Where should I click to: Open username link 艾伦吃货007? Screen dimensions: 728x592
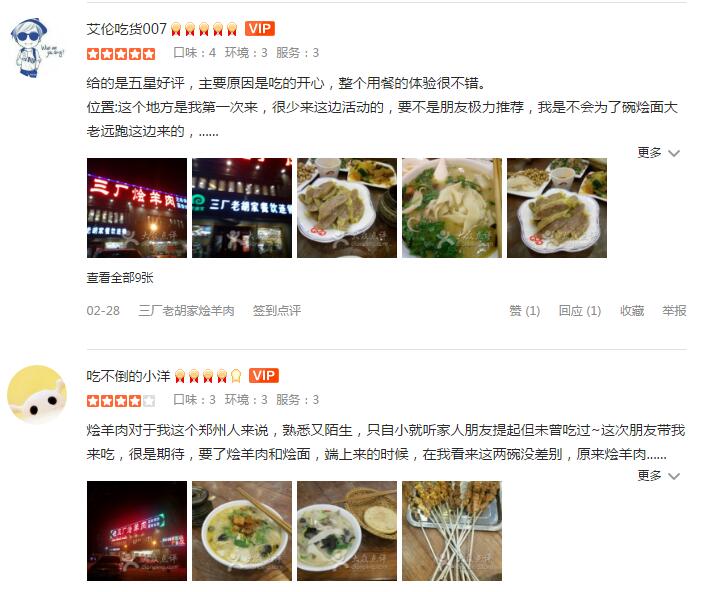tap(126, 29)
